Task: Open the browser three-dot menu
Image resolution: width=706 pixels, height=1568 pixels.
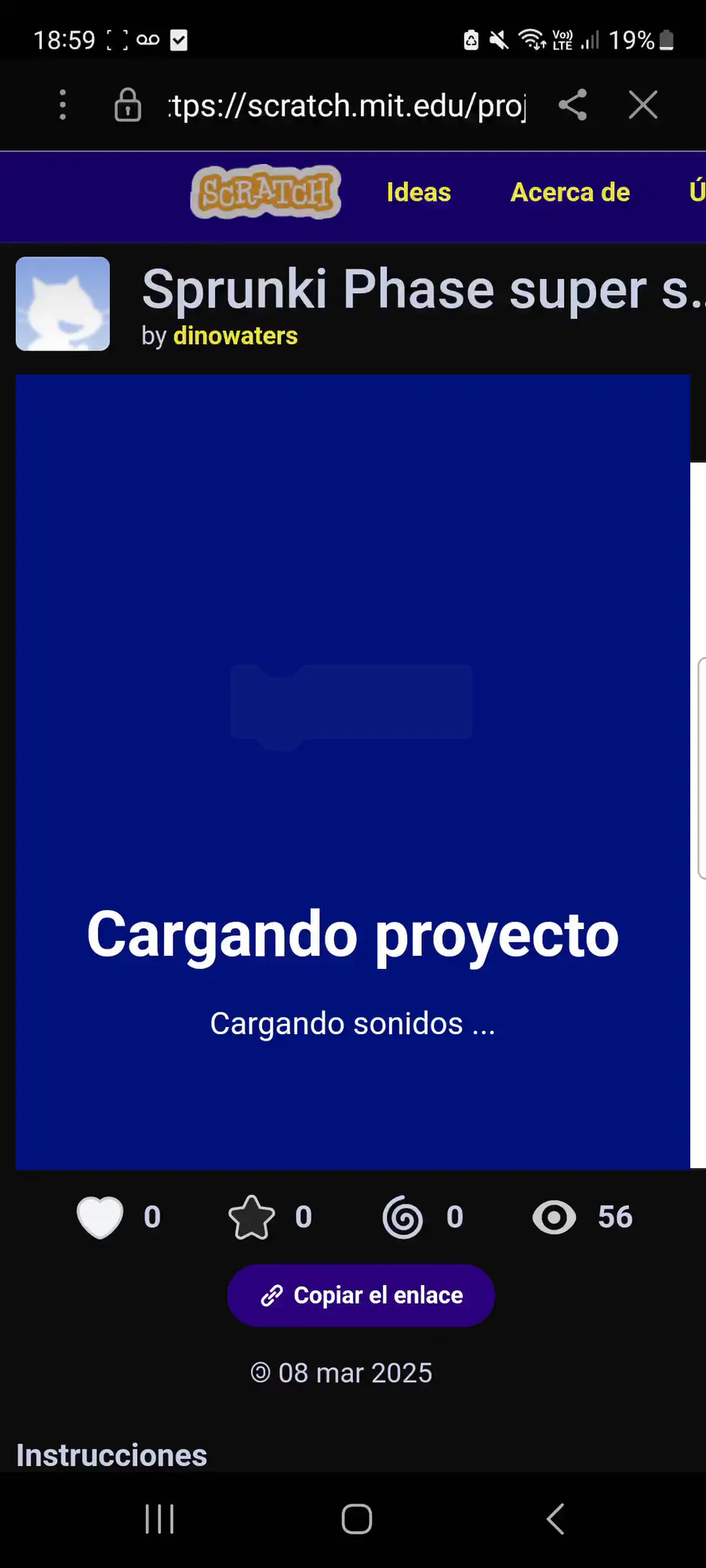Action: [63, 104]
